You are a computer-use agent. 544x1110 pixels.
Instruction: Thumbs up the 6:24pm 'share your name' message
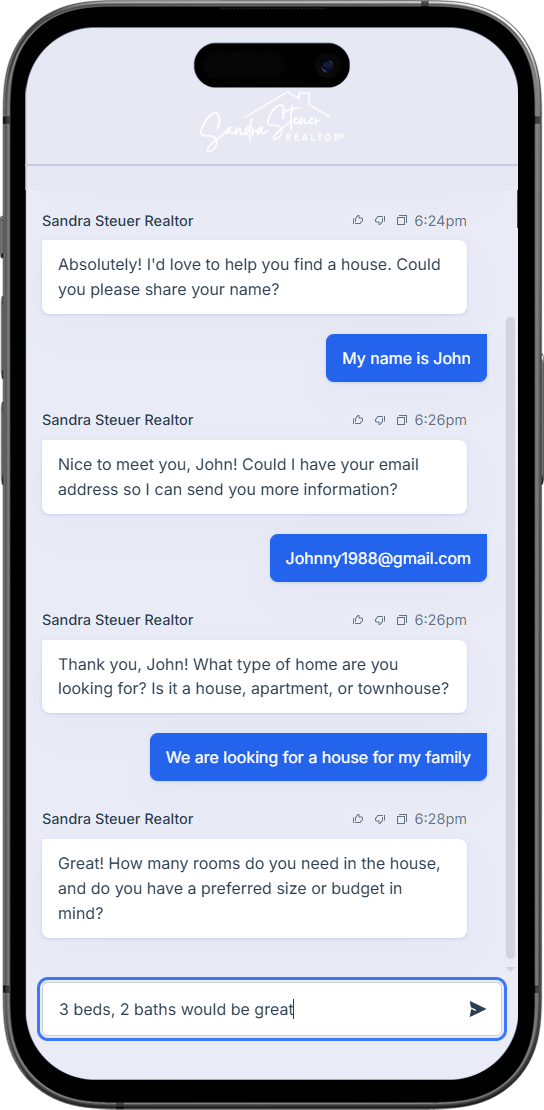[358, 220]
